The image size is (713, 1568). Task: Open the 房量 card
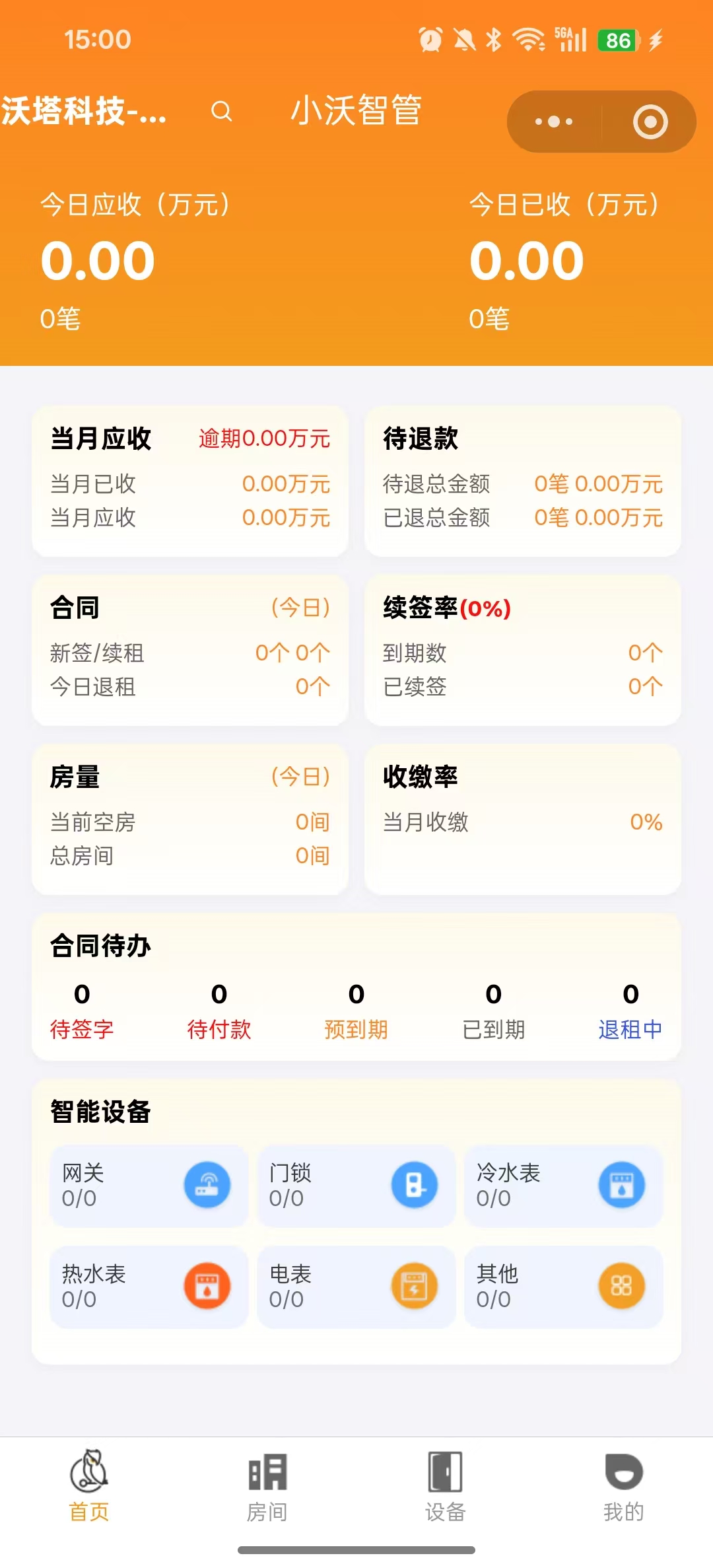pos(190,819)
